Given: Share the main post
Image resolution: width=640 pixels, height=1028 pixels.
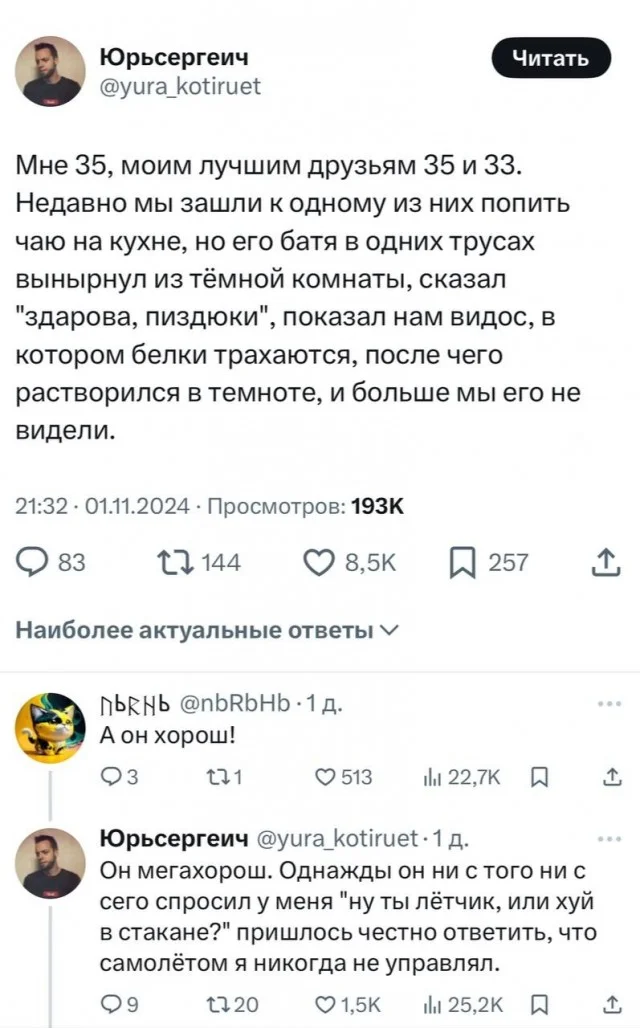Looking at the screenshot, I should point(606,562).
